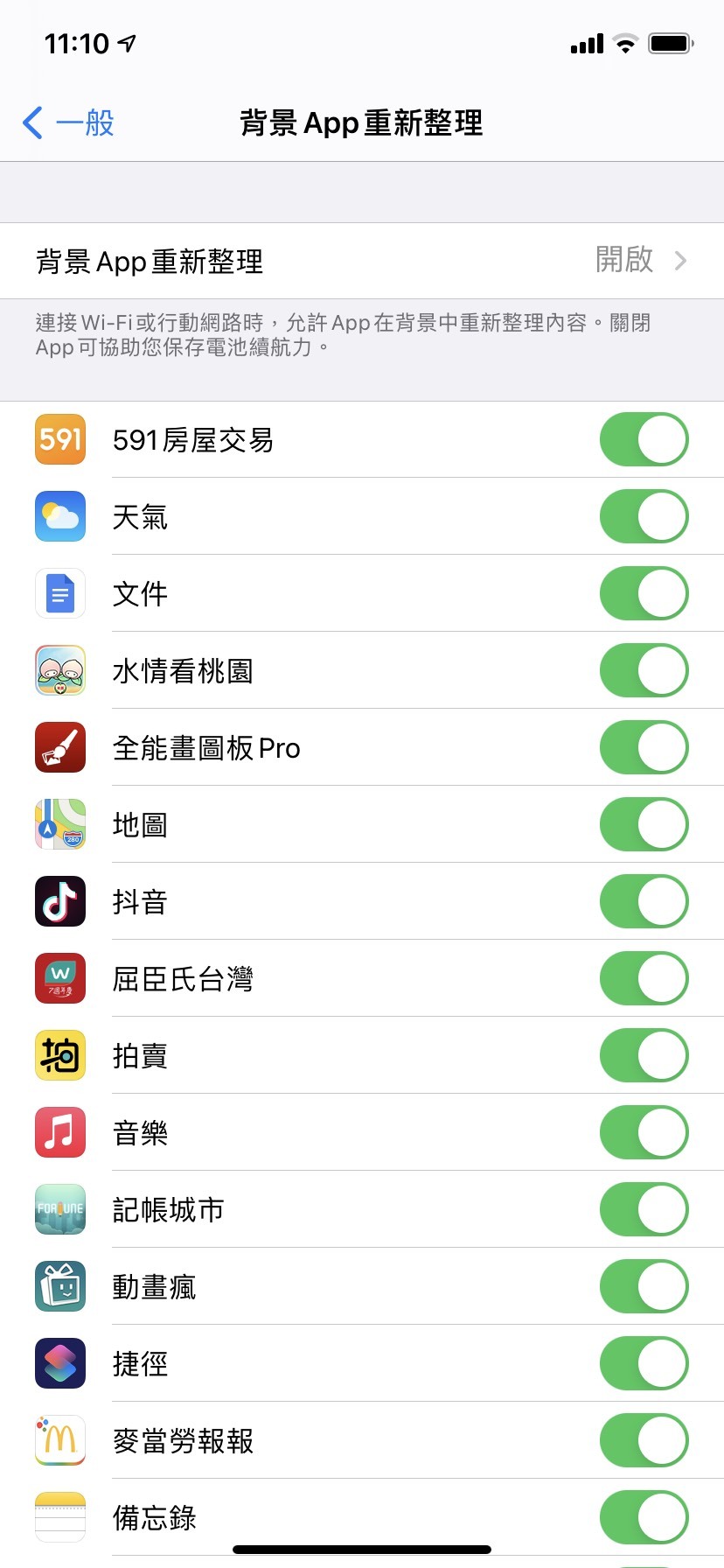Disable 屈臣氏台灣 background refresh
This screenshot has height=1568, width=724.
(644, 978)
